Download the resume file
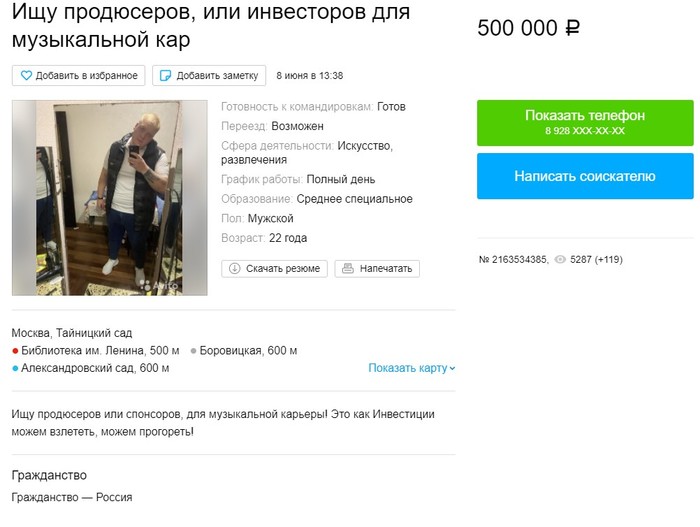This screenshot has width=700, height=527. (274, 268)
